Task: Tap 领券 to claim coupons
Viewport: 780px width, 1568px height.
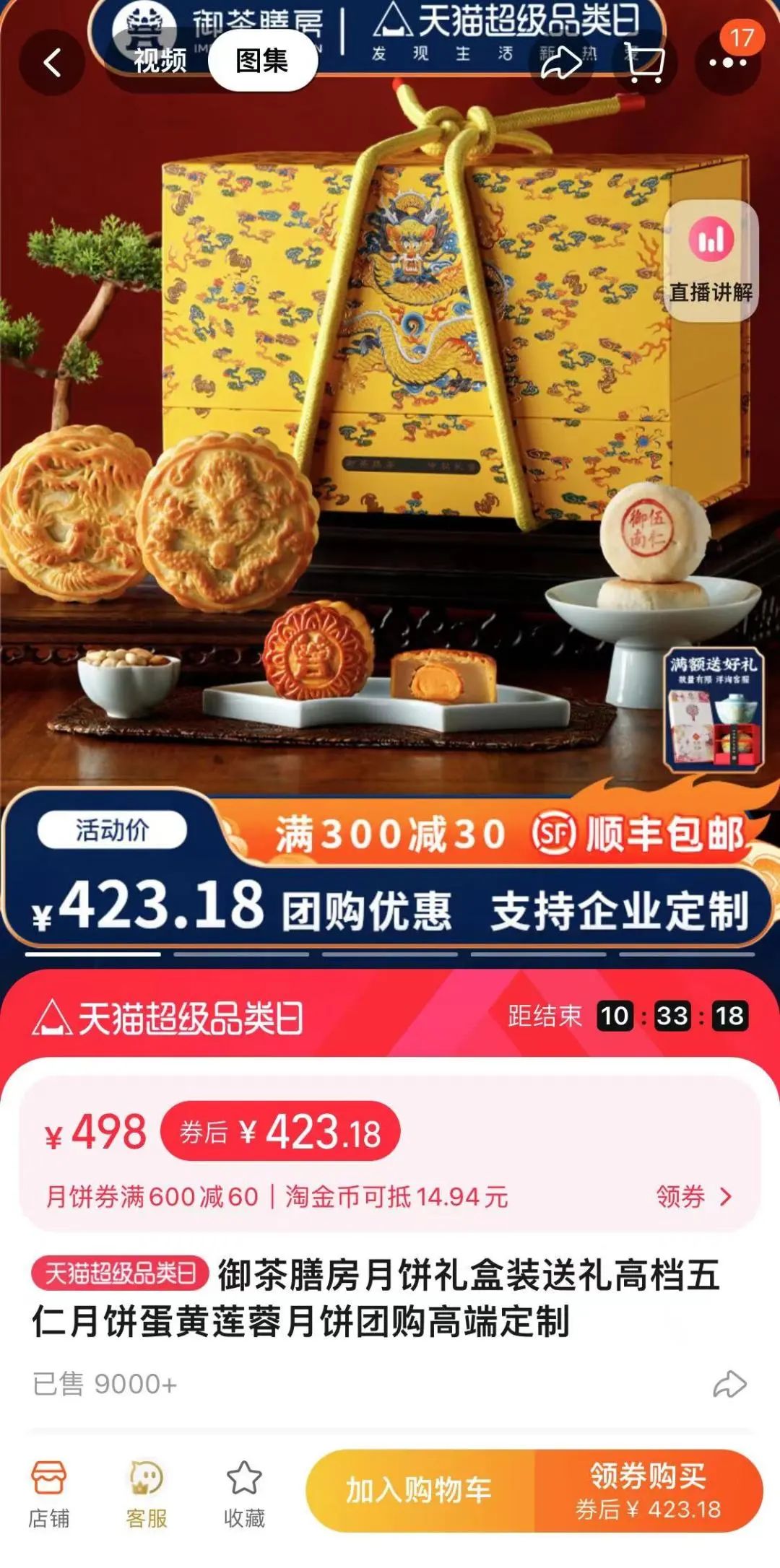Action: coord(693,1196)
